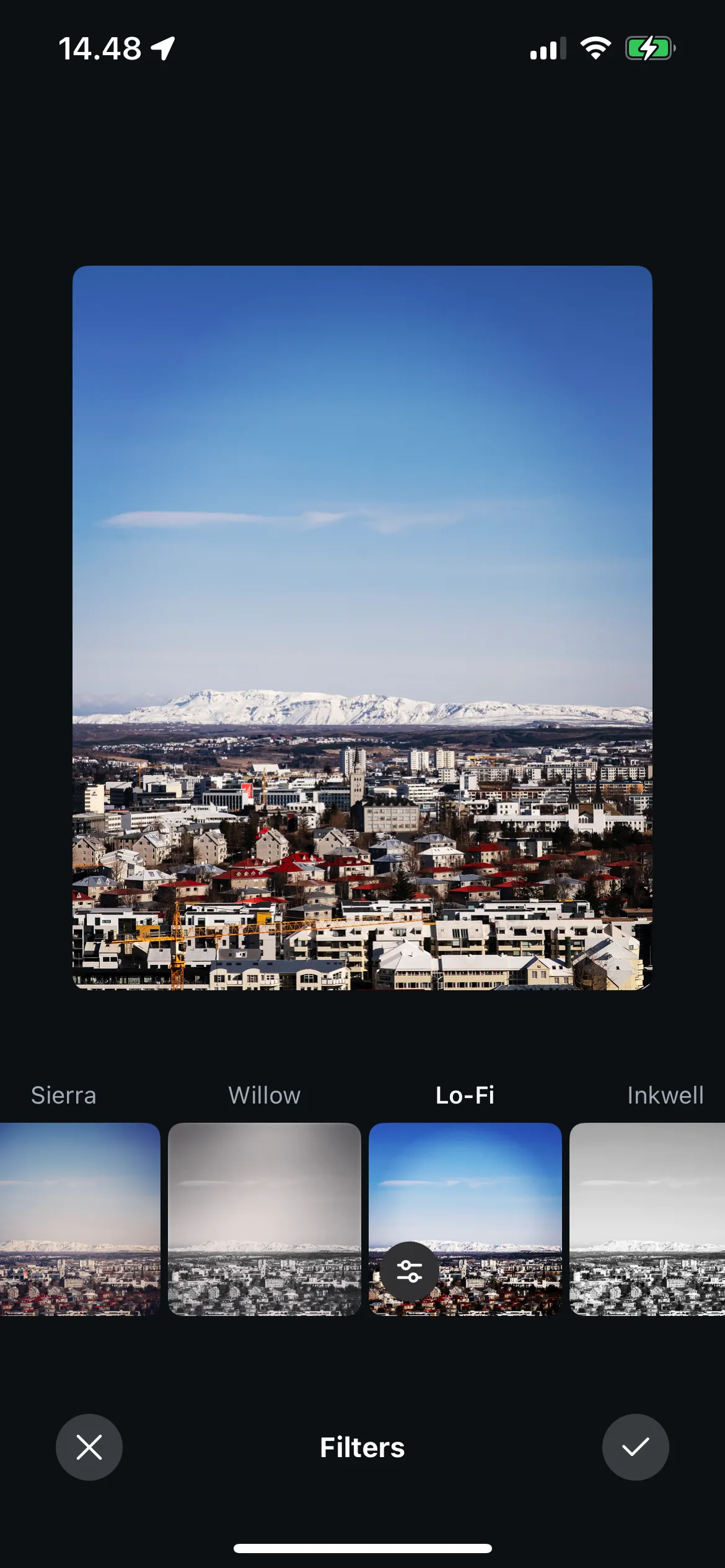This screenshot has width=725, height=1568.
Task: Confirm the filter with the checkmark
Action: click(635, 1447)
